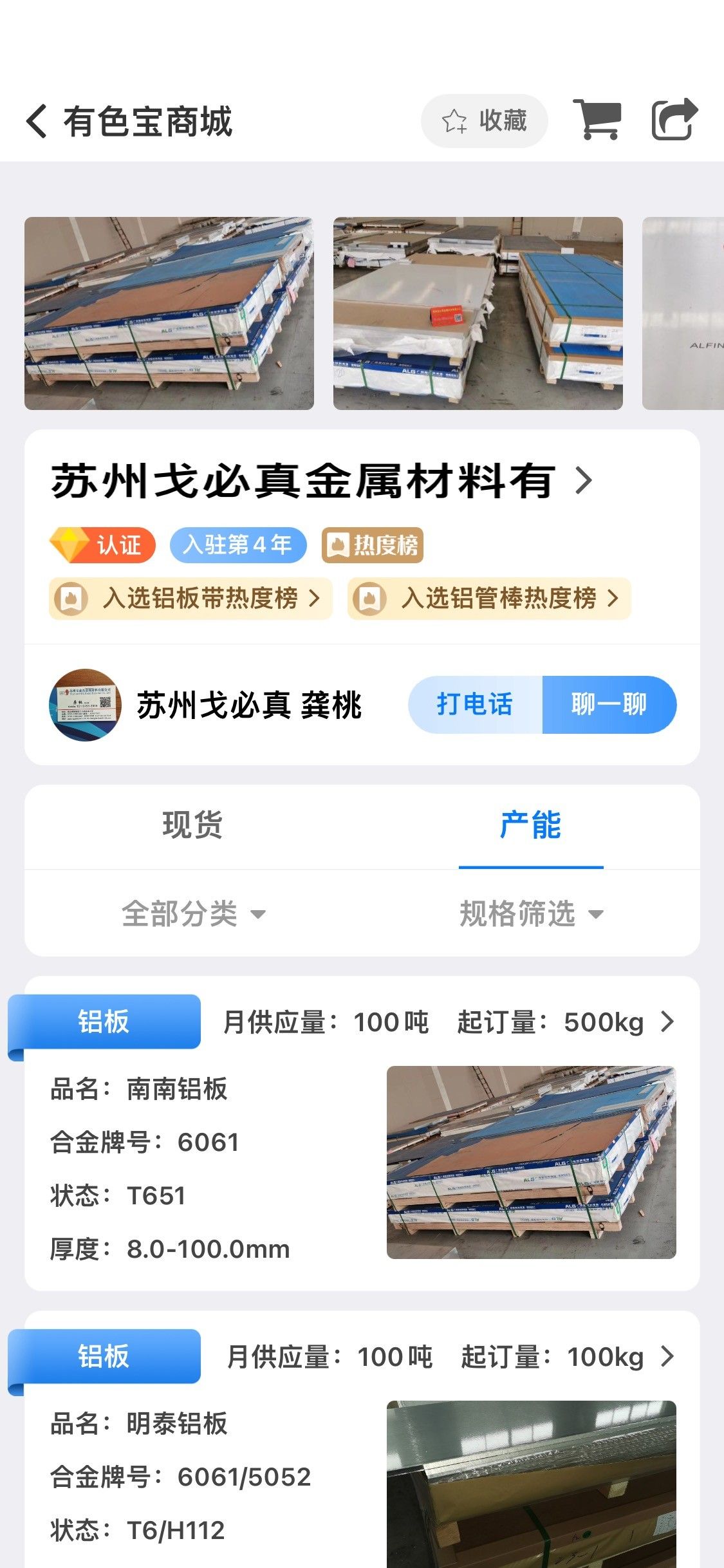The width and height of the screenshot is (724, 1568).
Task: Open 苏州戈必真金属材料 company details
Action: [x=322, y=481]
